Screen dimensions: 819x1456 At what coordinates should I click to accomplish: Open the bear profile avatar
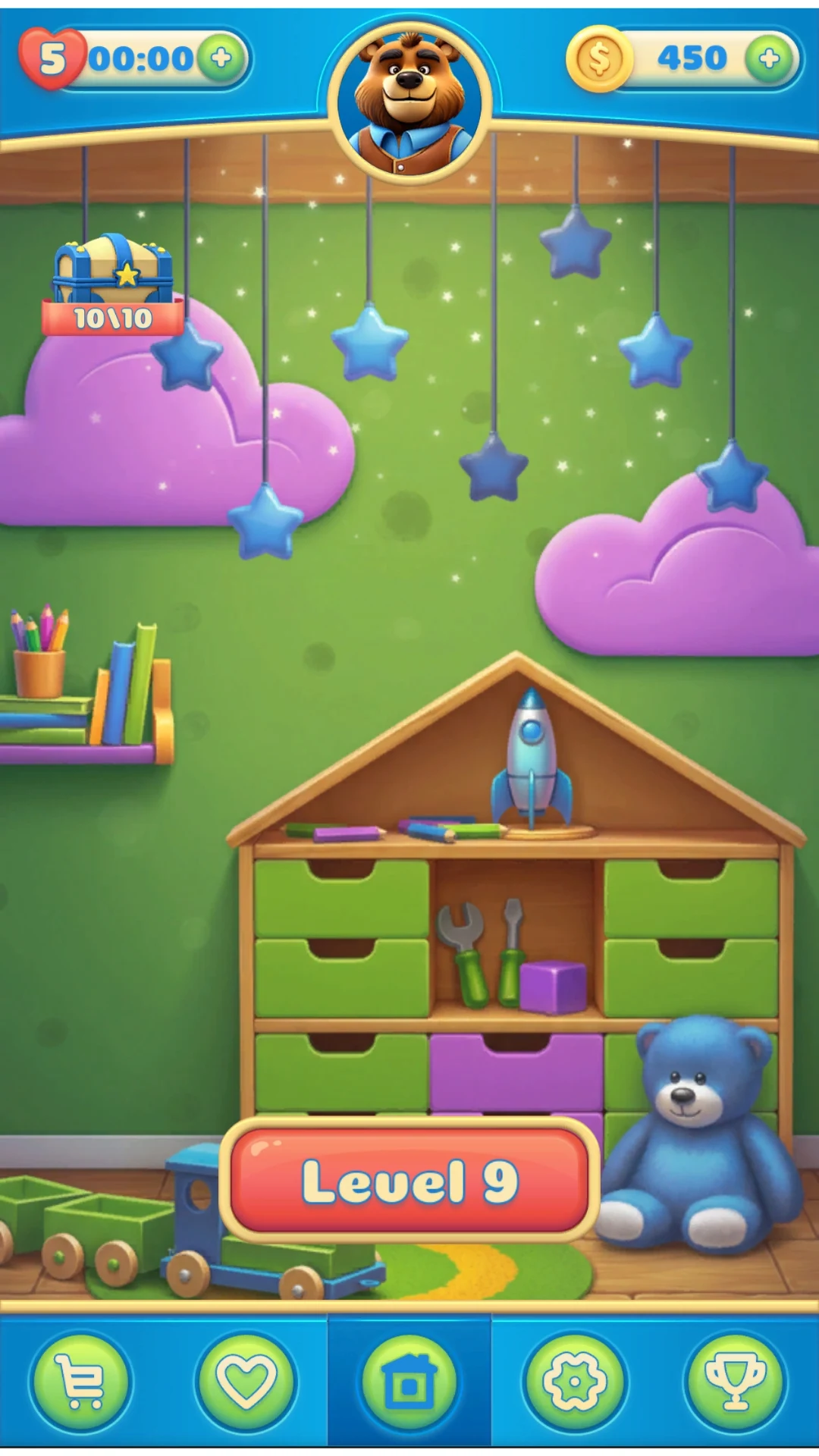pos(409,102)
